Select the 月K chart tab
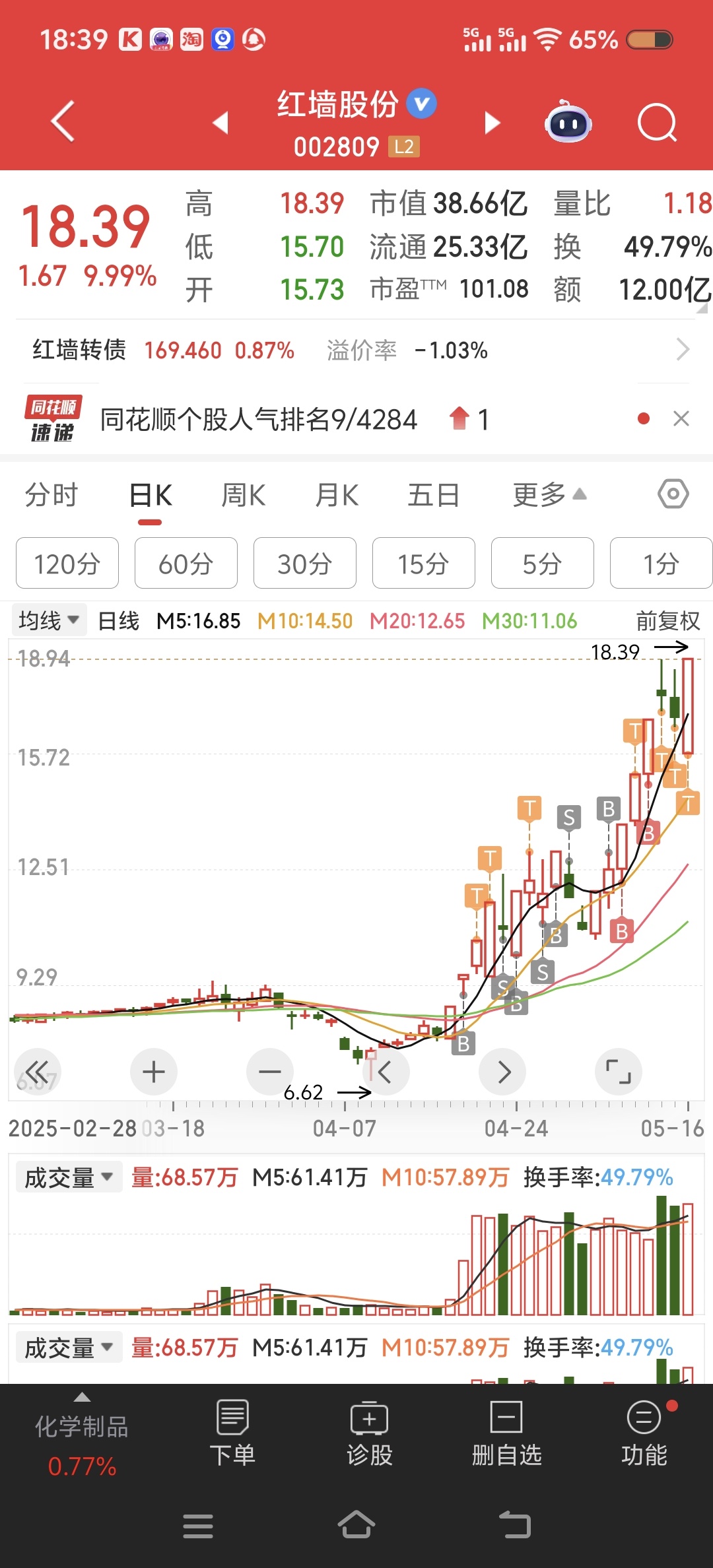Viewport: 713px width, 1568px height. pyautogui.click(x=337, y=495)
